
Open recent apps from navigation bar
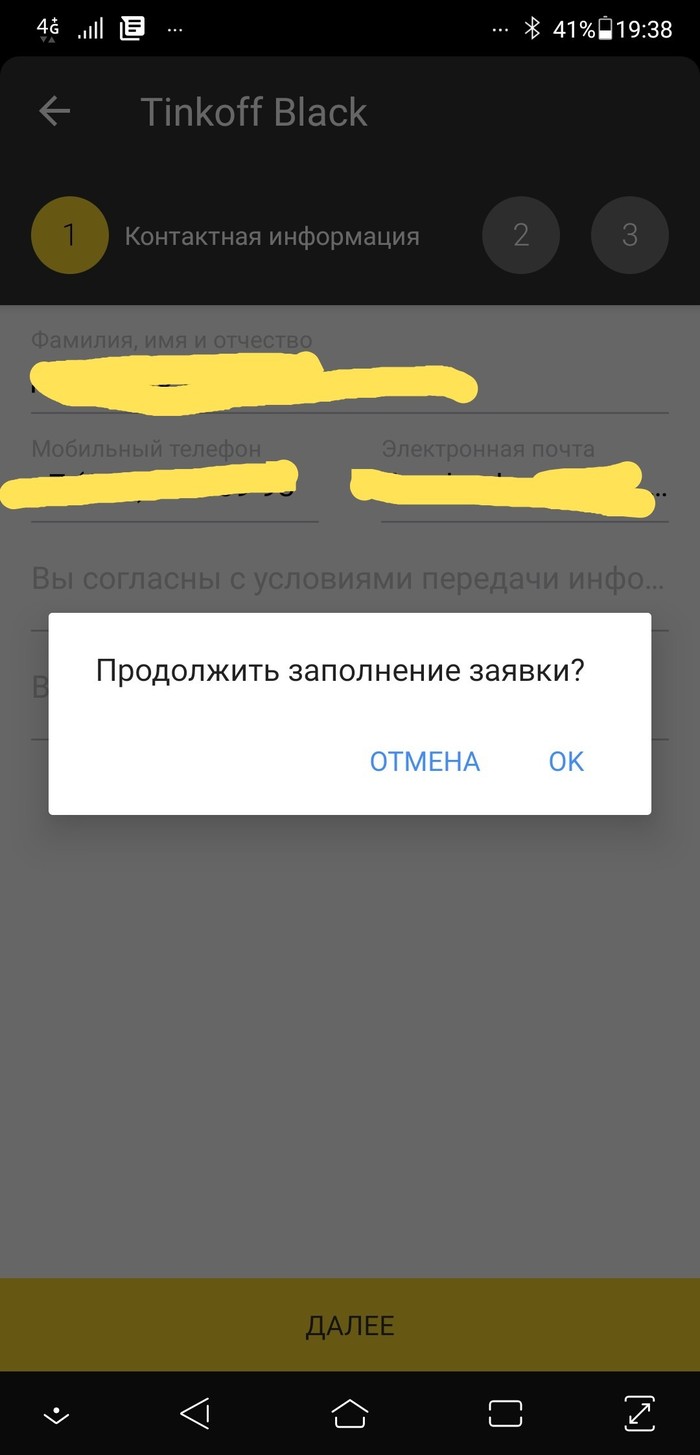coord(506,1414)
